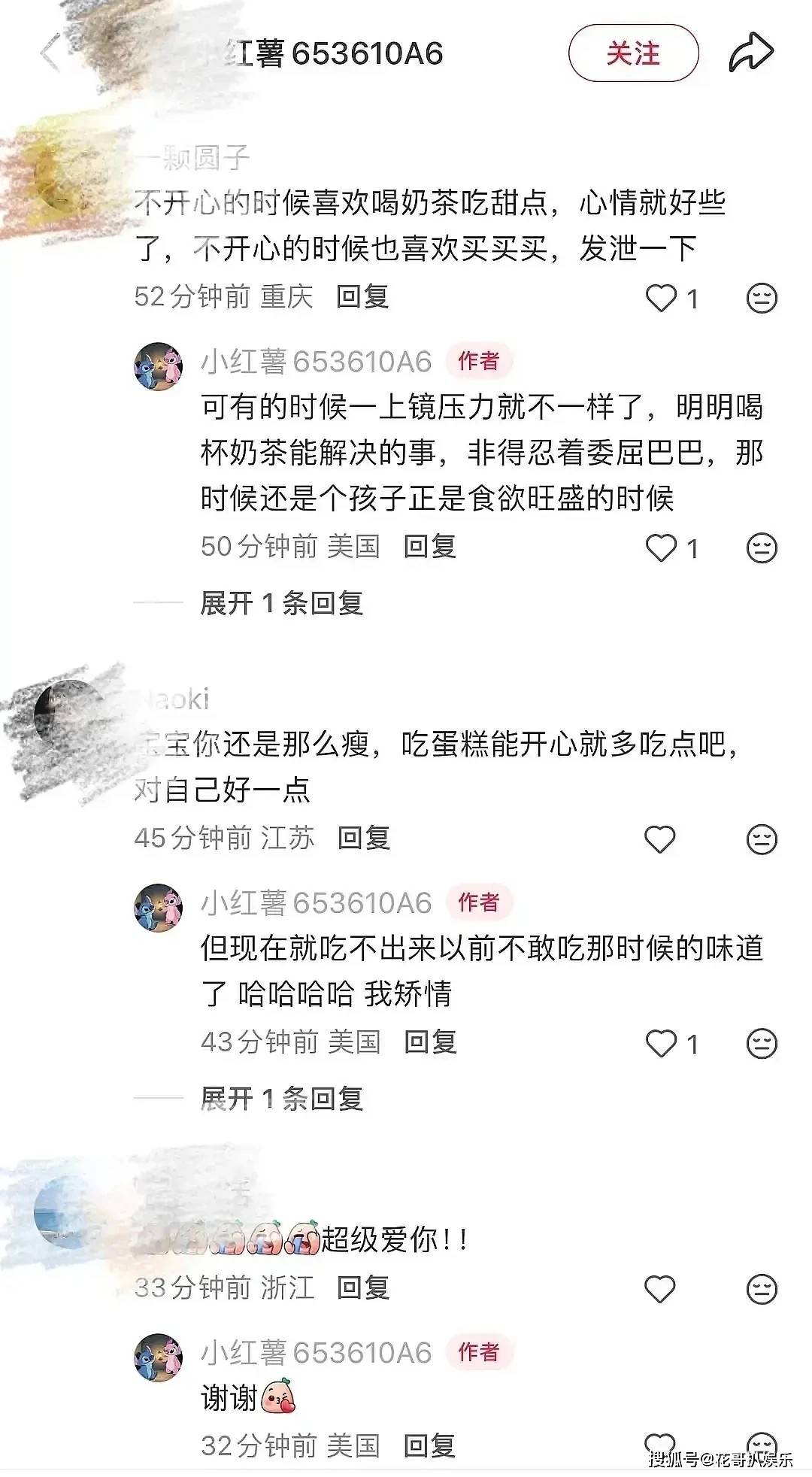Like the 超级爱你 comment from 浙江
812x1477 pixels.
660,1288
